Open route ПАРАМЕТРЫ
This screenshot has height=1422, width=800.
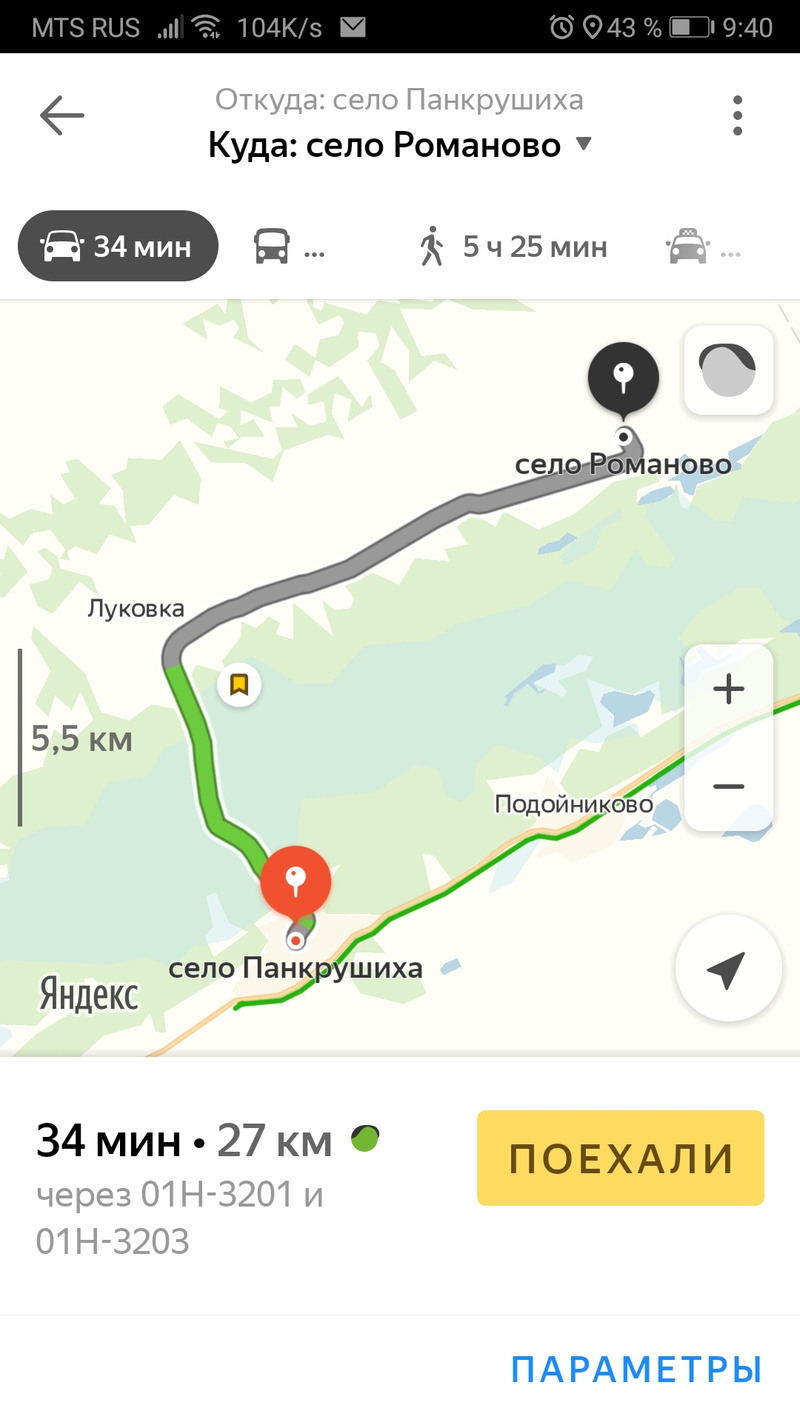coord(636,1368)
